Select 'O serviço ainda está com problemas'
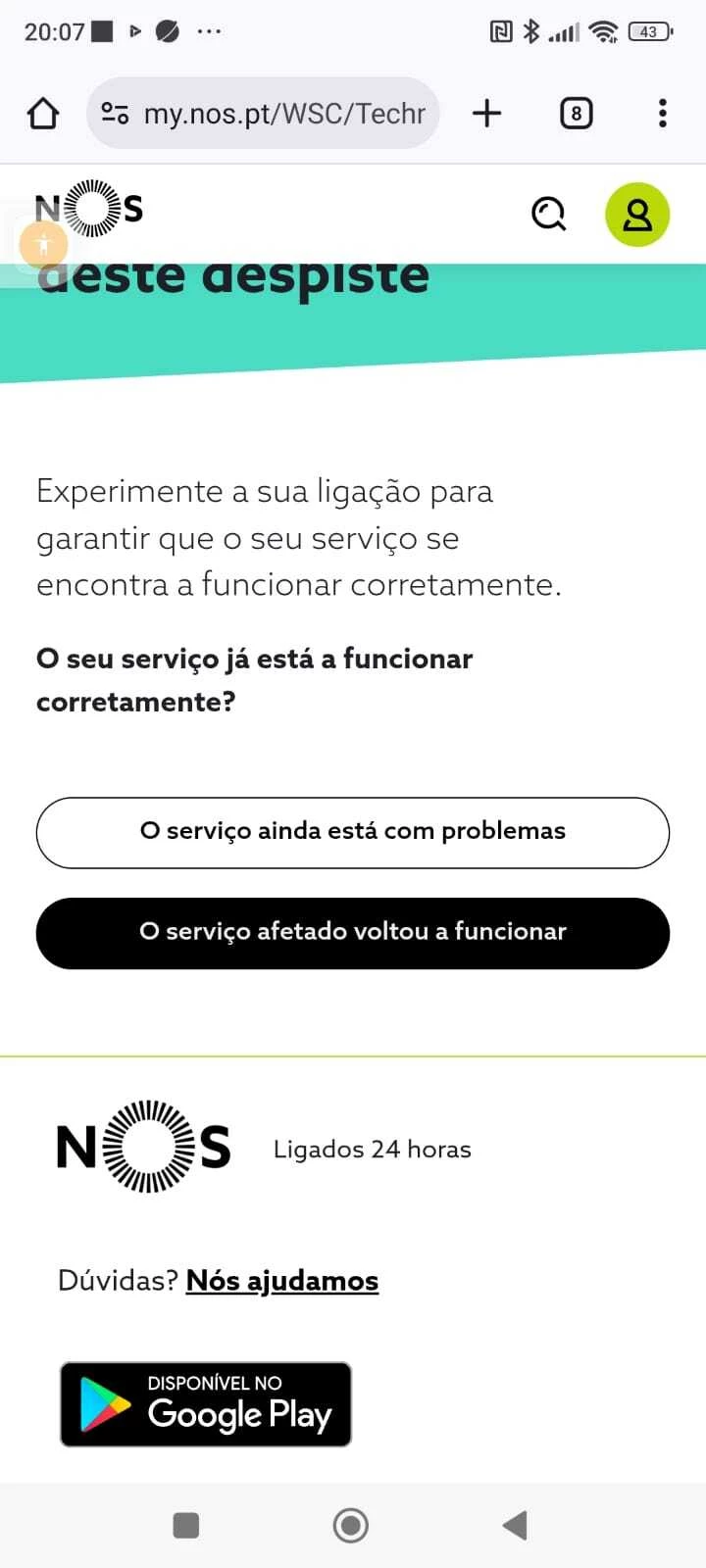 [x=353, y=832]
